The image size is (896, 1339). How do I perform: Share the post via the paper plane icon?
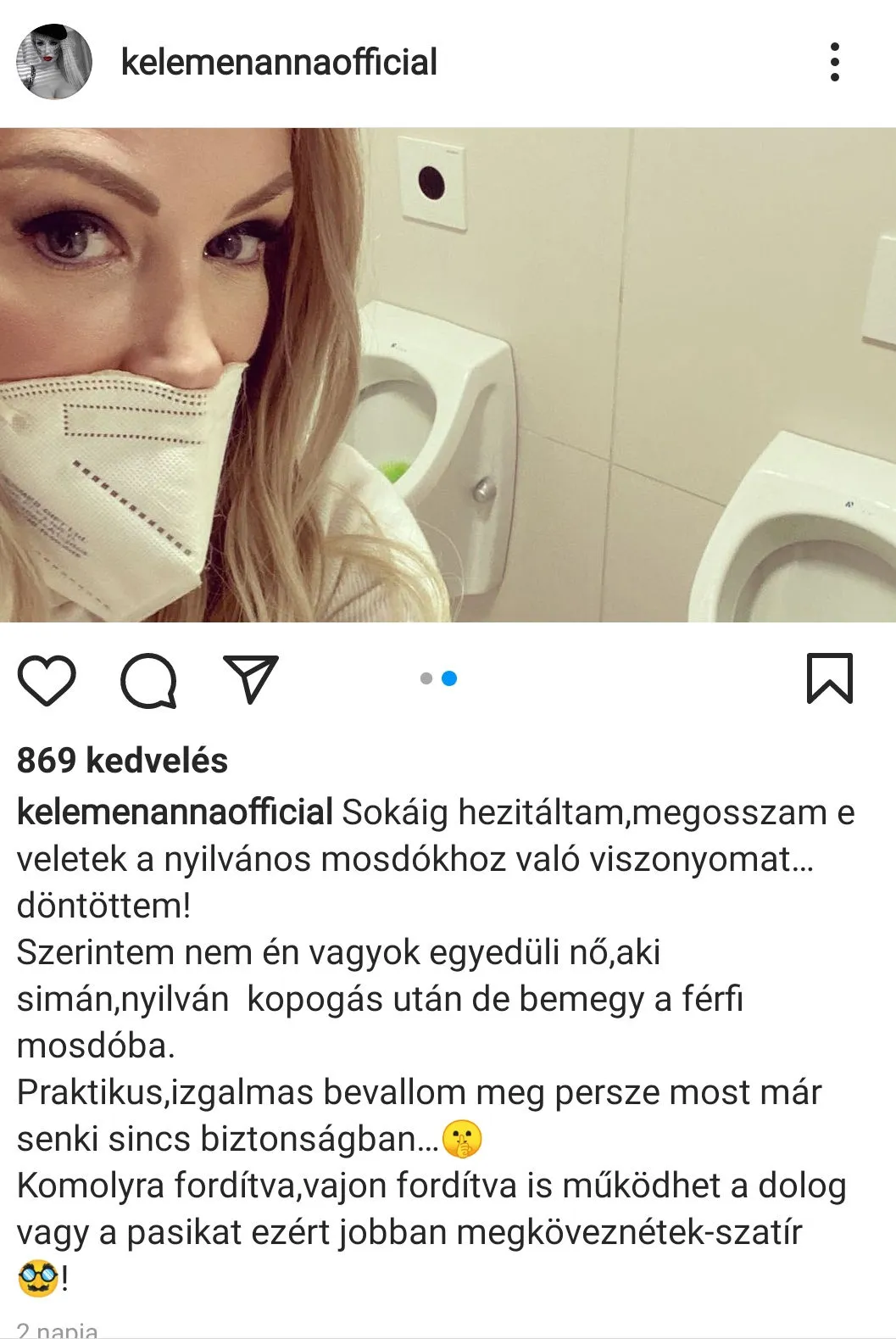(250, 678)
